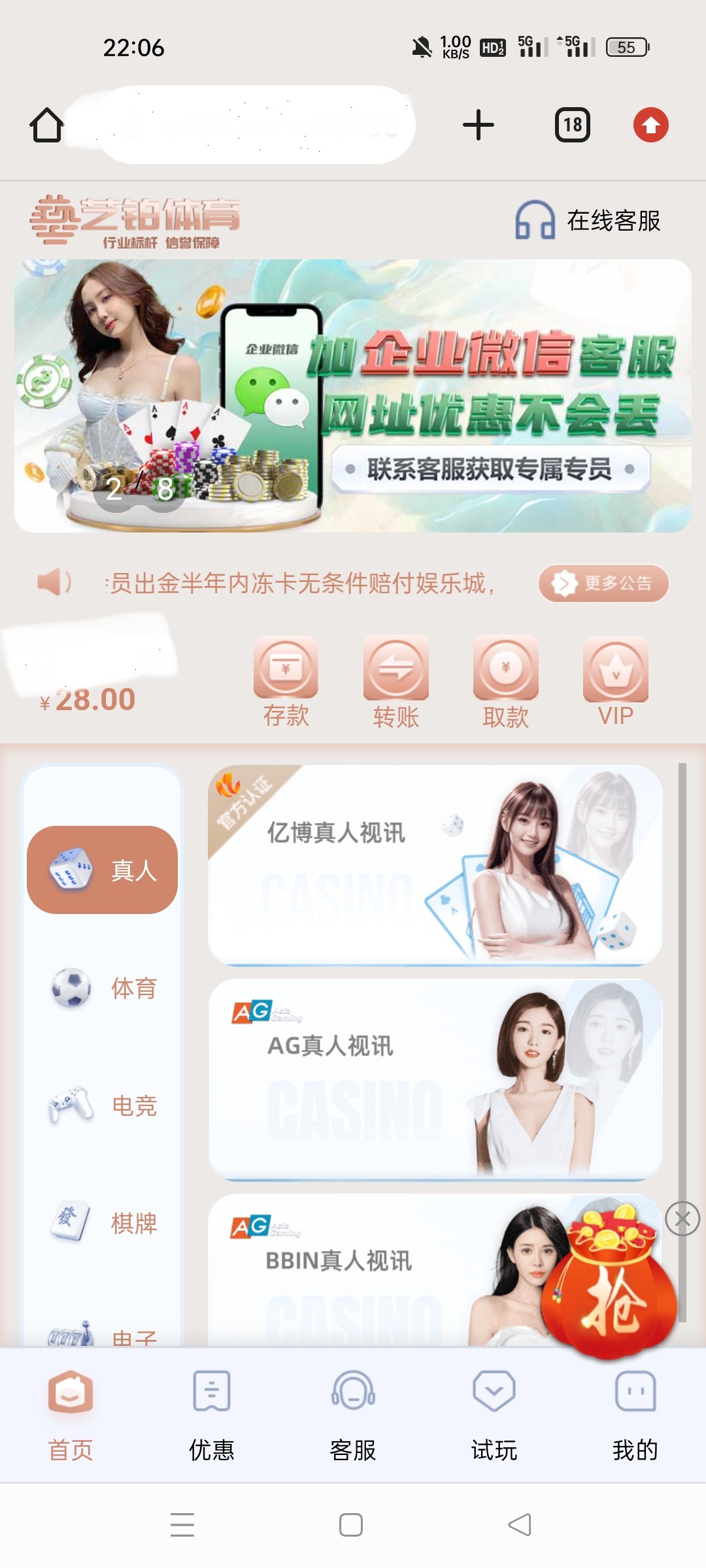The width and height of the screenshot is (706, 1568).
Task: Open the tab switcher showing 18
Action: click(x=572, y=125)
